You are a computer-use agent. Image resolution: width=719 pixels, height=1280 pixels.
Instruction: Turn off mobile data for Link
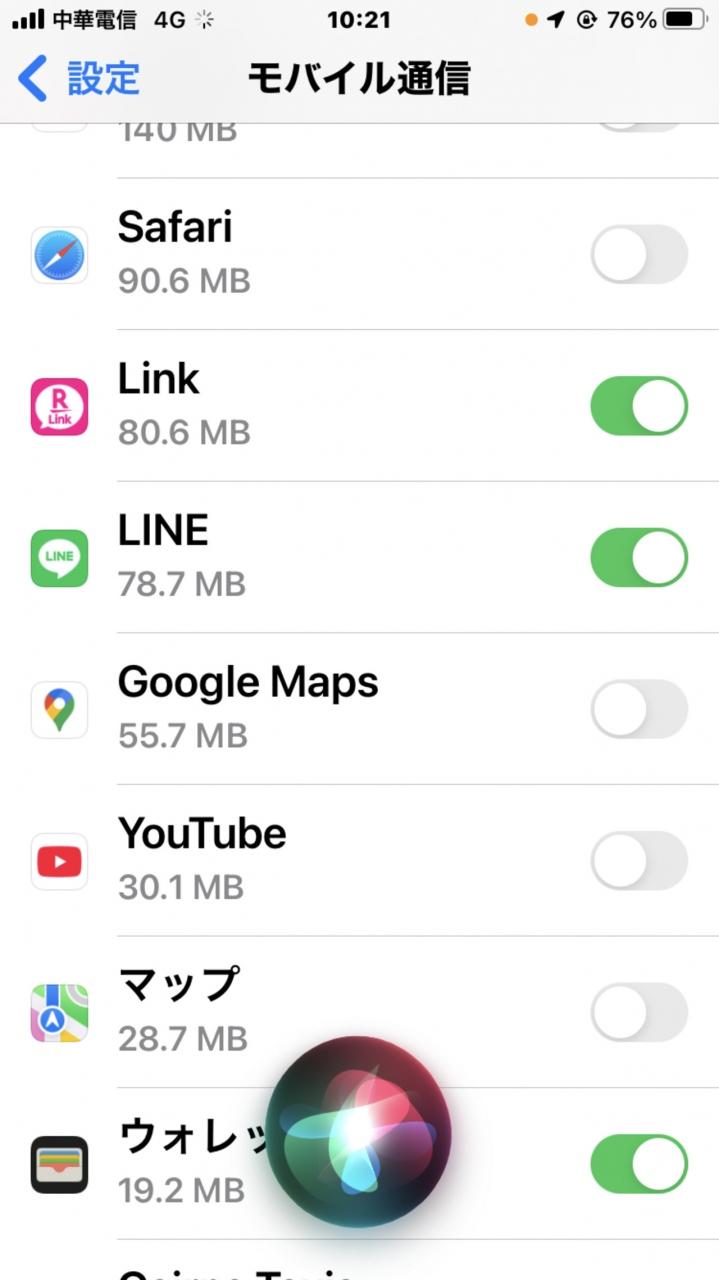(639, 406)
